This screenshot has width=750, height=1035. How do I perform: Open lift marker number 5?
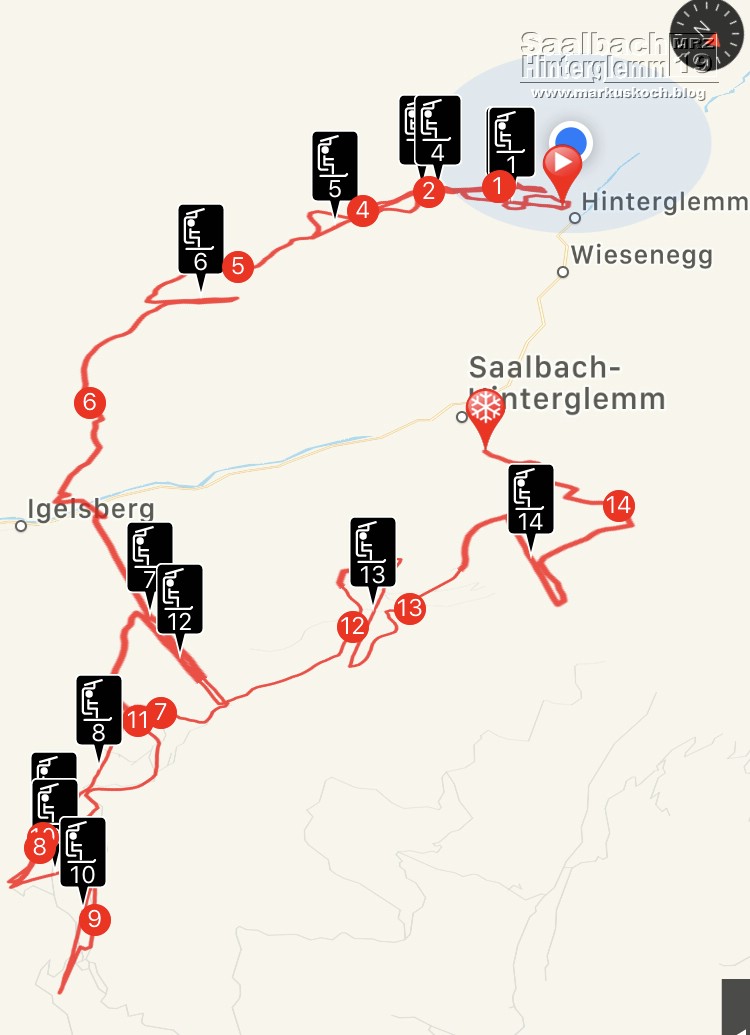pyautogui.click(x=335, y=165)
